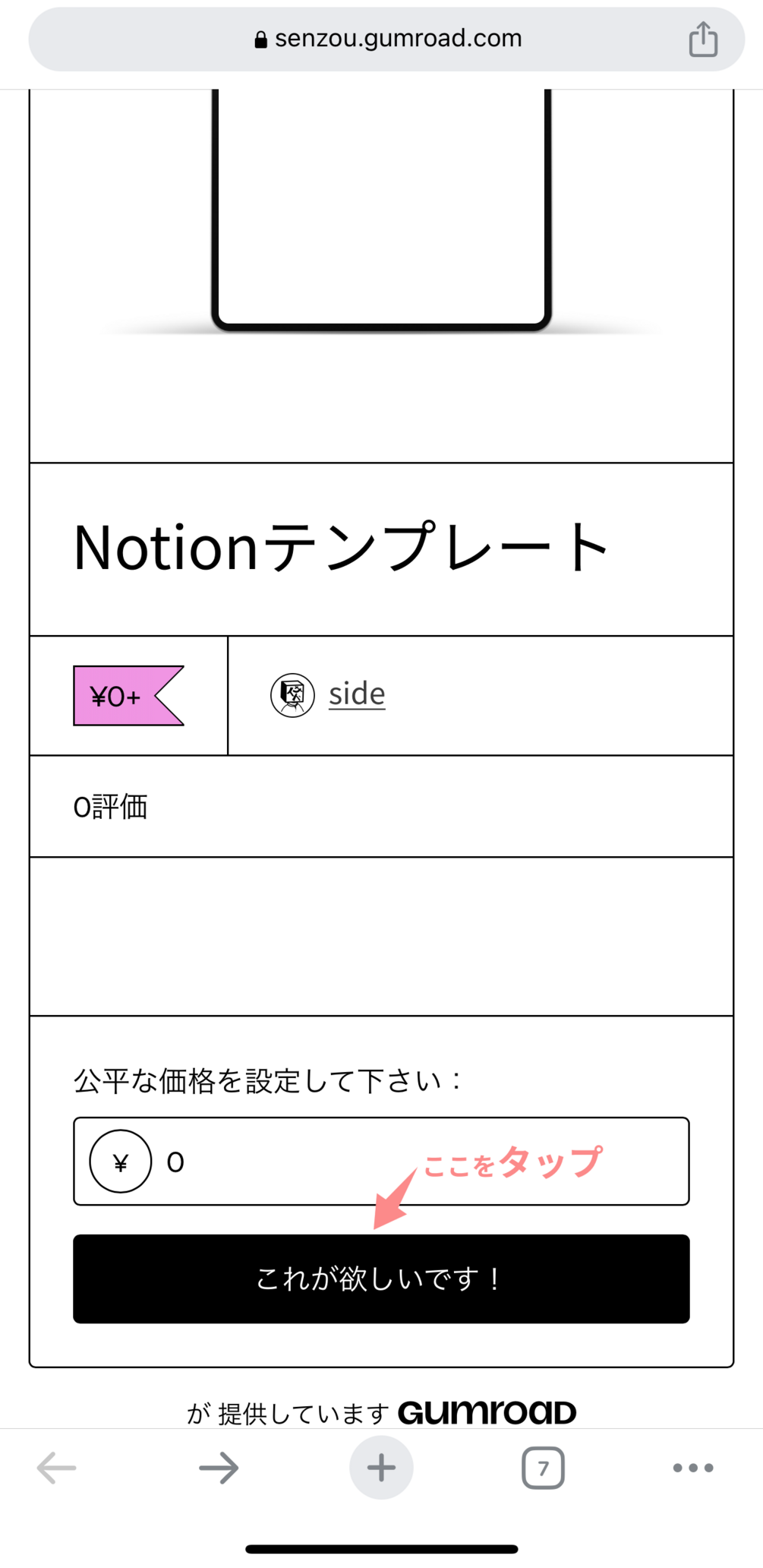Open the seller link 'side'
The height and width of the screenshot is (1568, 763).
(356, 694)
